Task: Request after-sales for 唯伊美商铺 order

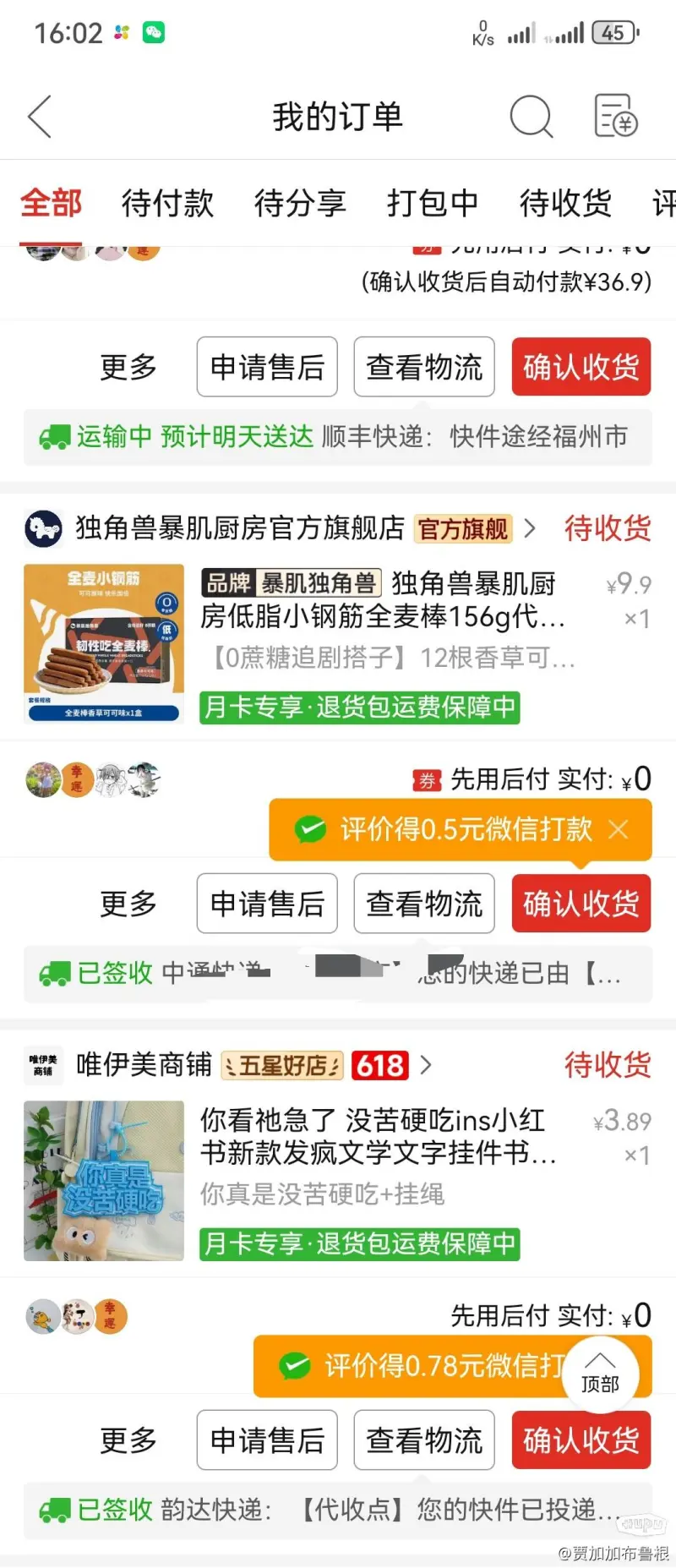Action: (x=267, y=1440)
